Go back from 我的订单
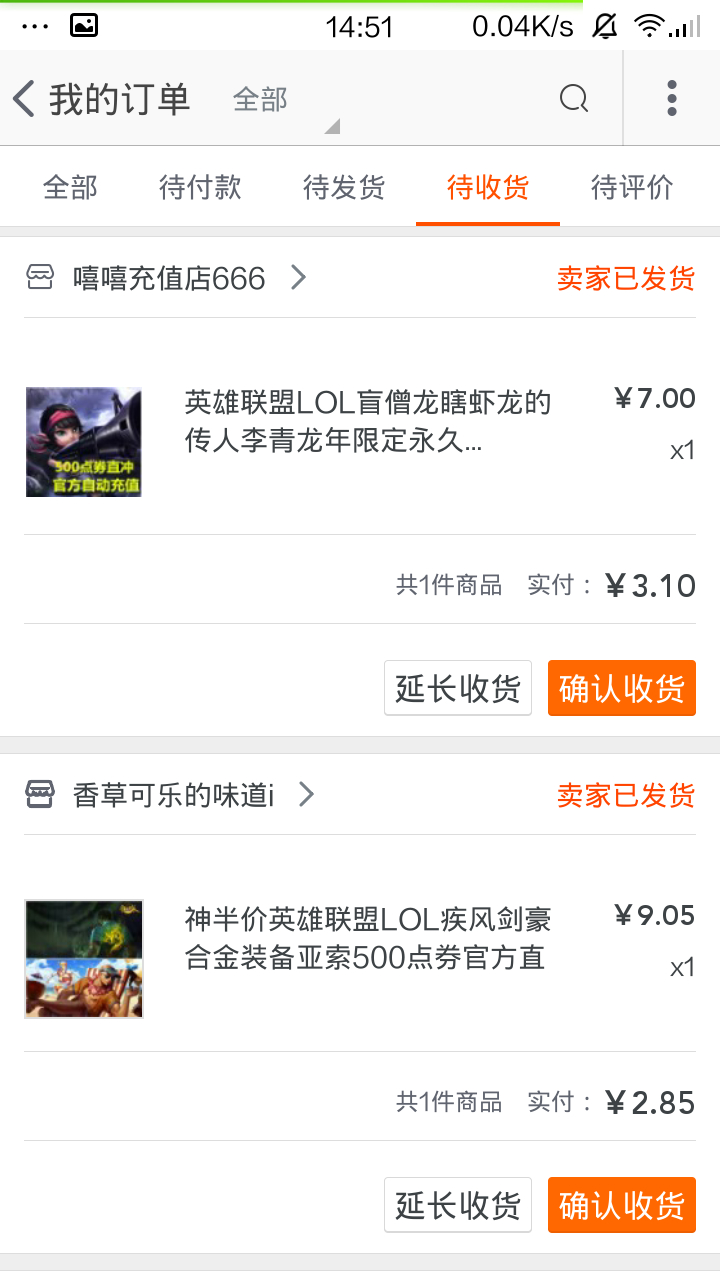Image resolution: width=720 pixels, height=1280 pixels. coord(25,99)
